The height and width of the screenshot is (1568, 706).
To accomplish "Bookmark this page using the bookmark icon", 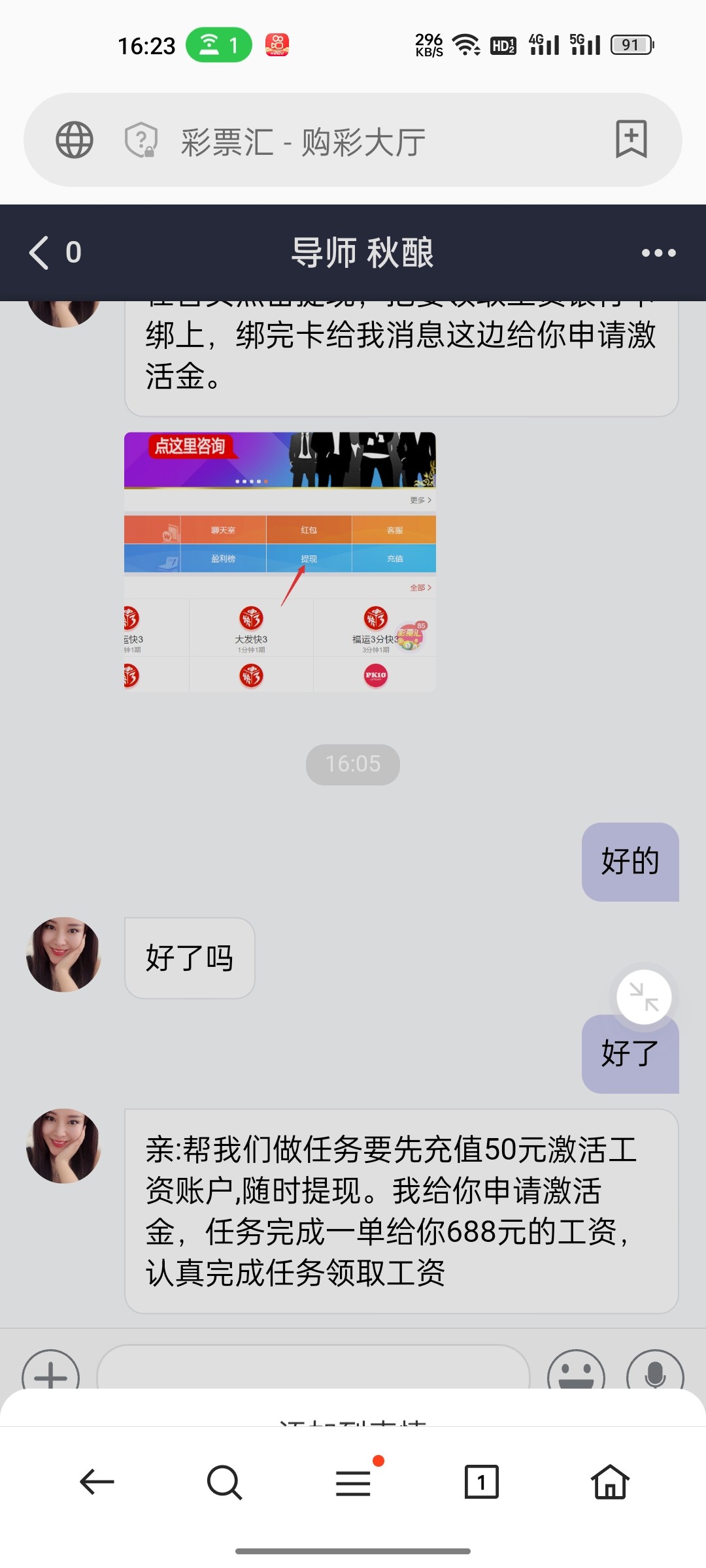I will coord(631,139).
